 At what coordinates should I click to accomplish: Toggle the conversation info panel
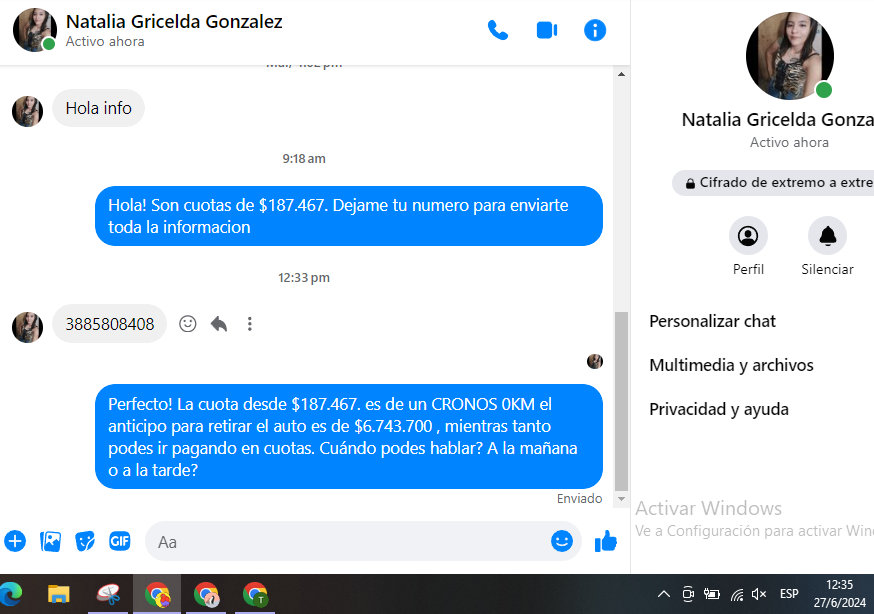pyautogui.click(x=595, y=30)
